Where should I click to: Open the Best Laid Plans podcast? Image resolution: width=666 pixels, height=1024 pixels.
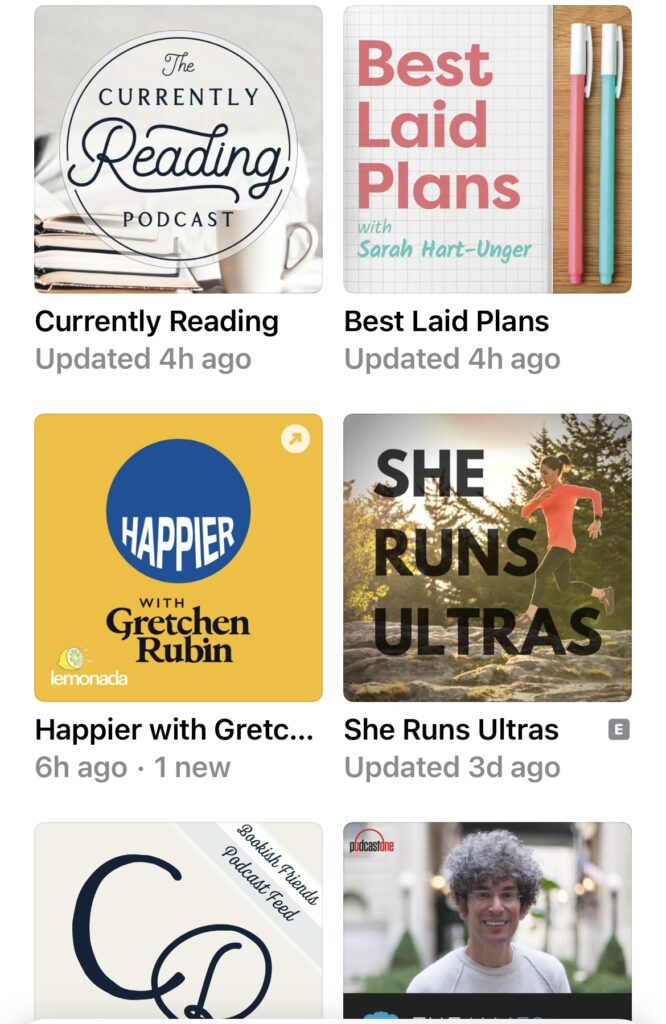pyautogui.click(x=487, y=149)
